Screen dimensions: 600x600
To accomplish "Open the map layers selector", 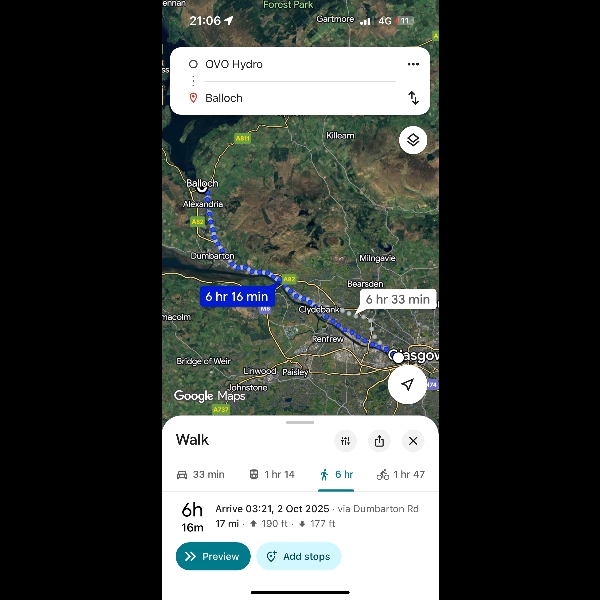I will (x=413, y=140).
